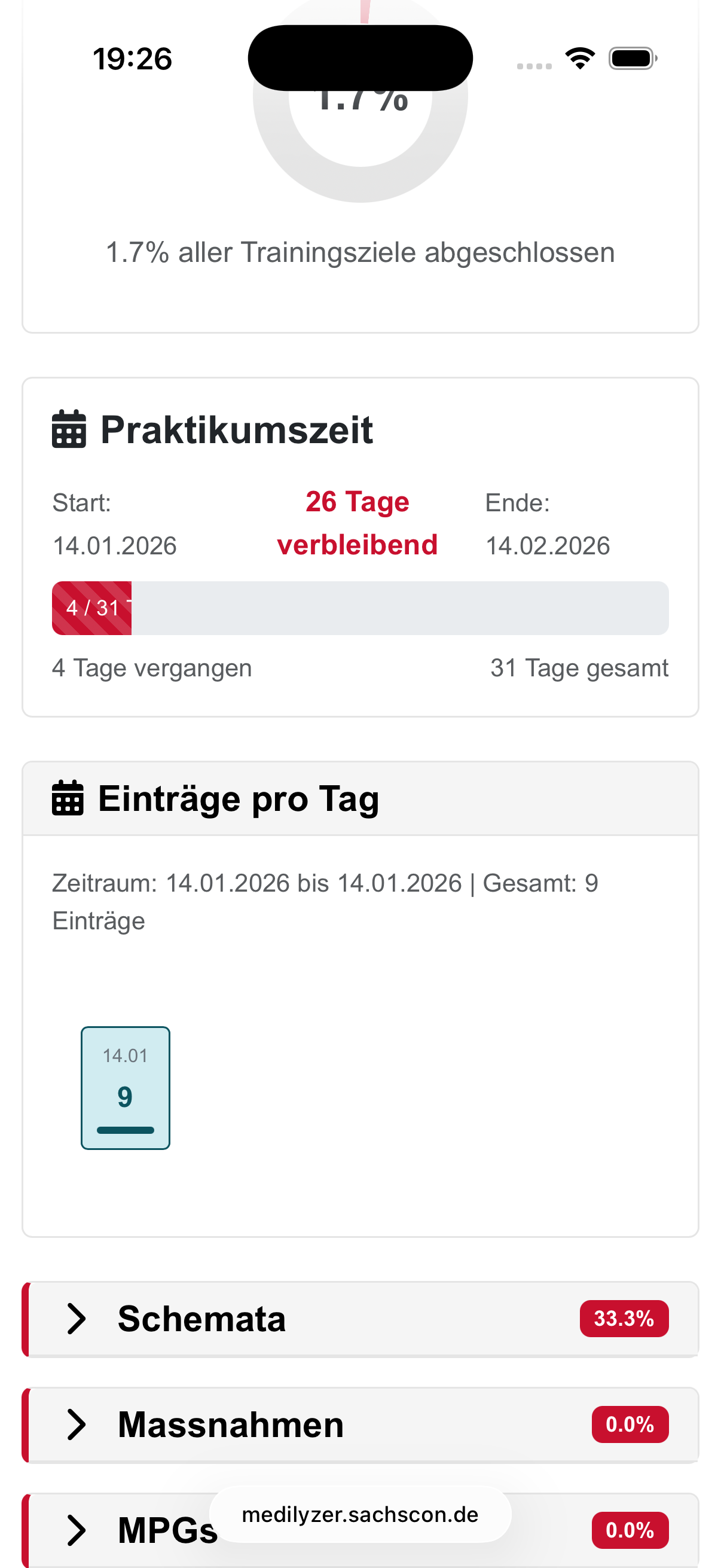
Task: Tap the clock showing 19:26
Action: (x=133, y=59)
